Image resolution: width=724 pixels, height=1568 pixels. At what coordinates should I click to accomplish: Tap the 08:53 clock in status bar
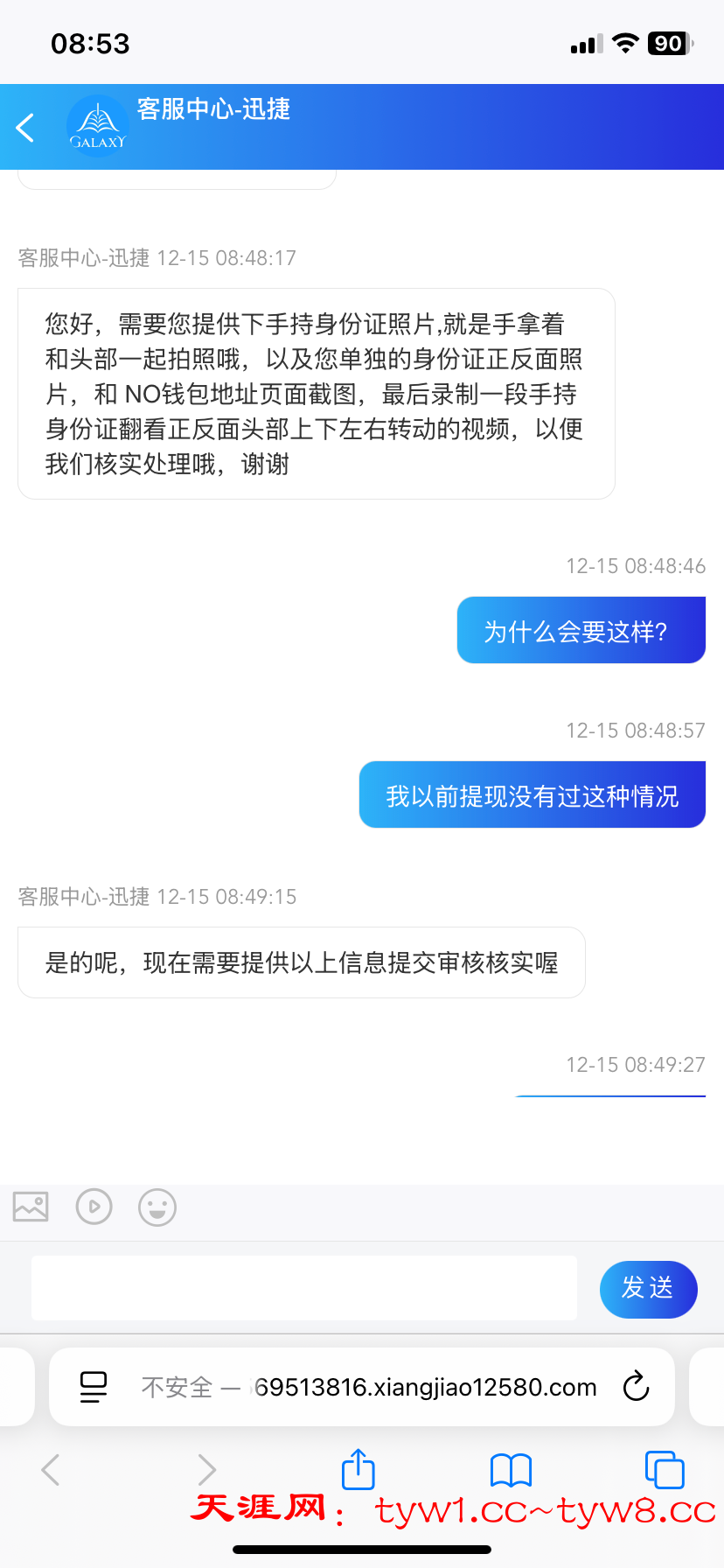[89, 43]
